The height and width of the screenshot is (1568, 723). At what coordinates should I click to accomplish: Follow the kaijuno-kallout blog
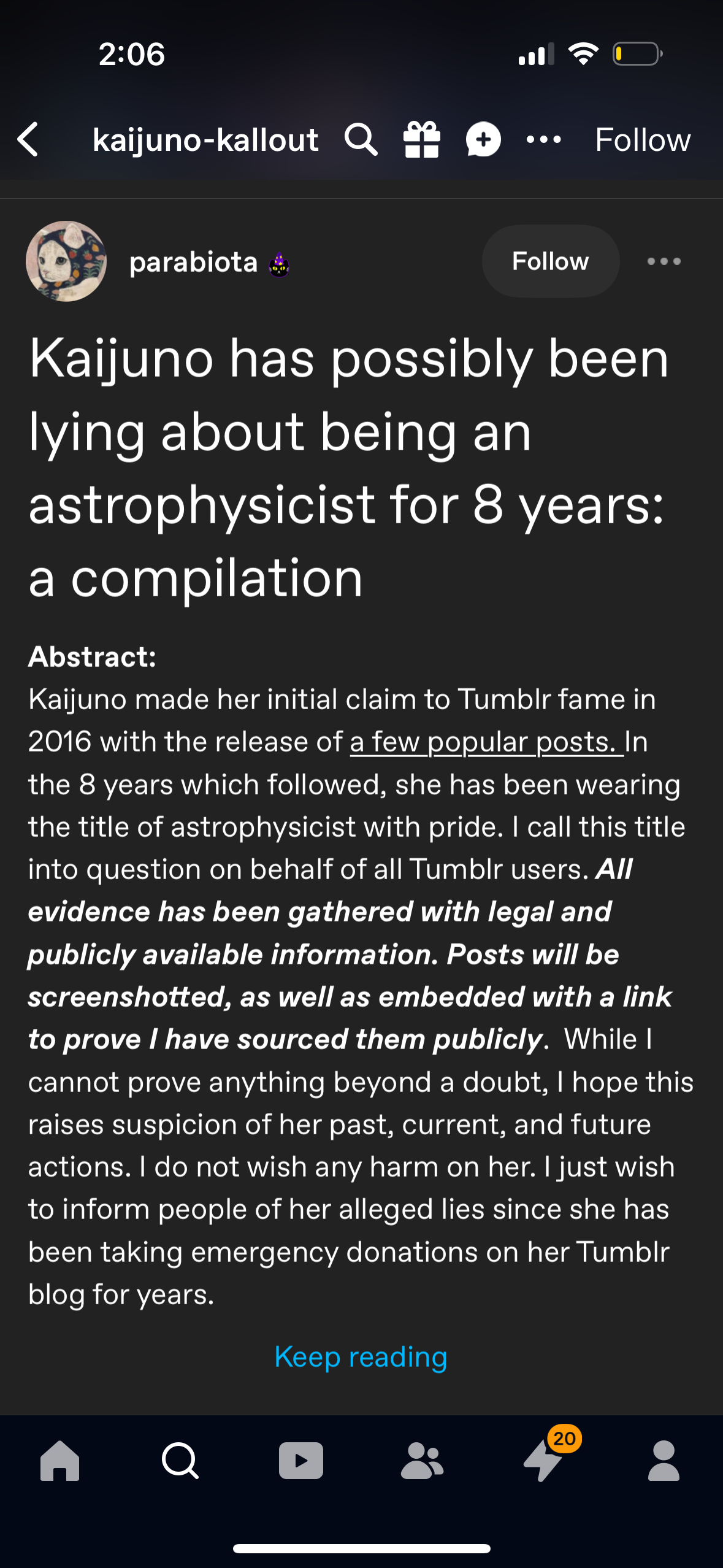point(642,139)
